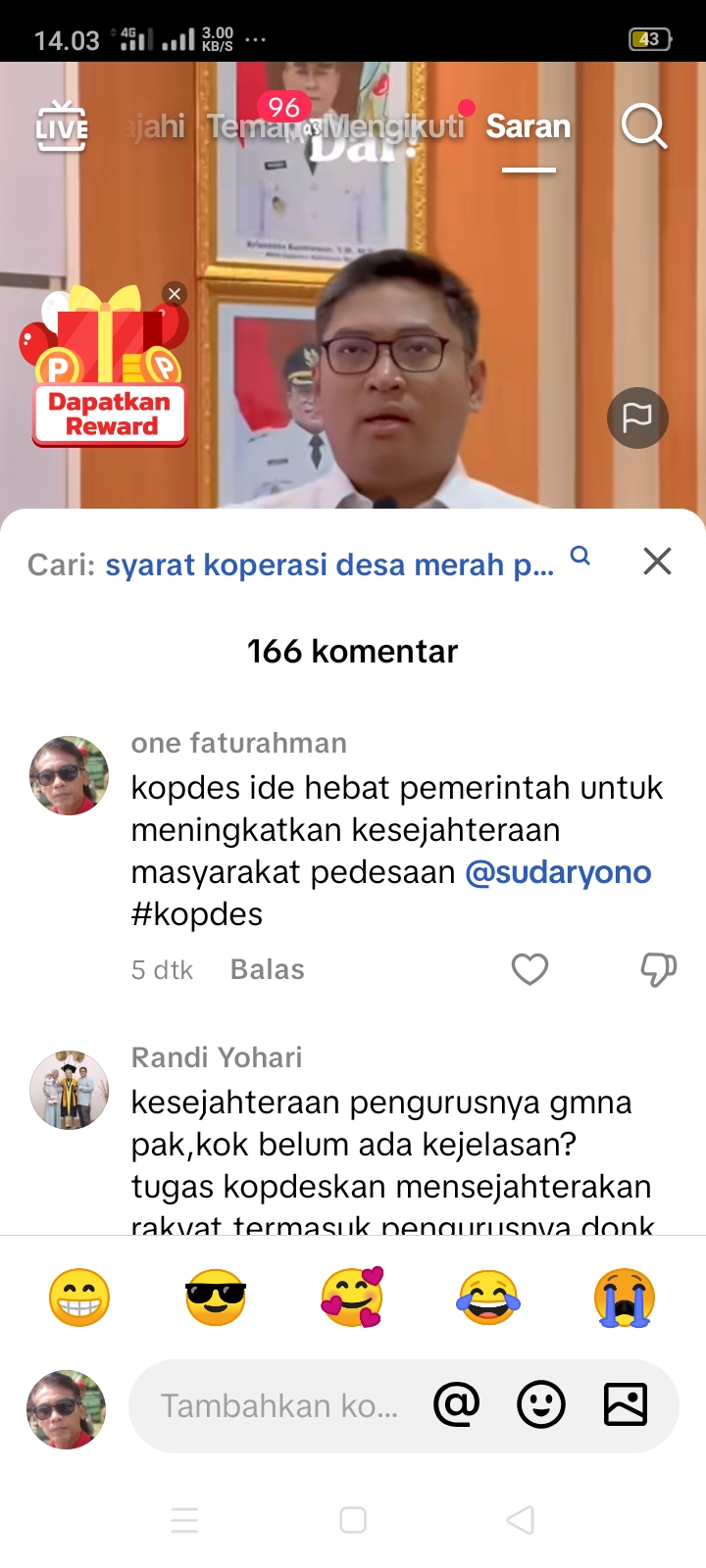Mention someone with the @ icon
The image size is (706, 1568).
point(457,1405)
